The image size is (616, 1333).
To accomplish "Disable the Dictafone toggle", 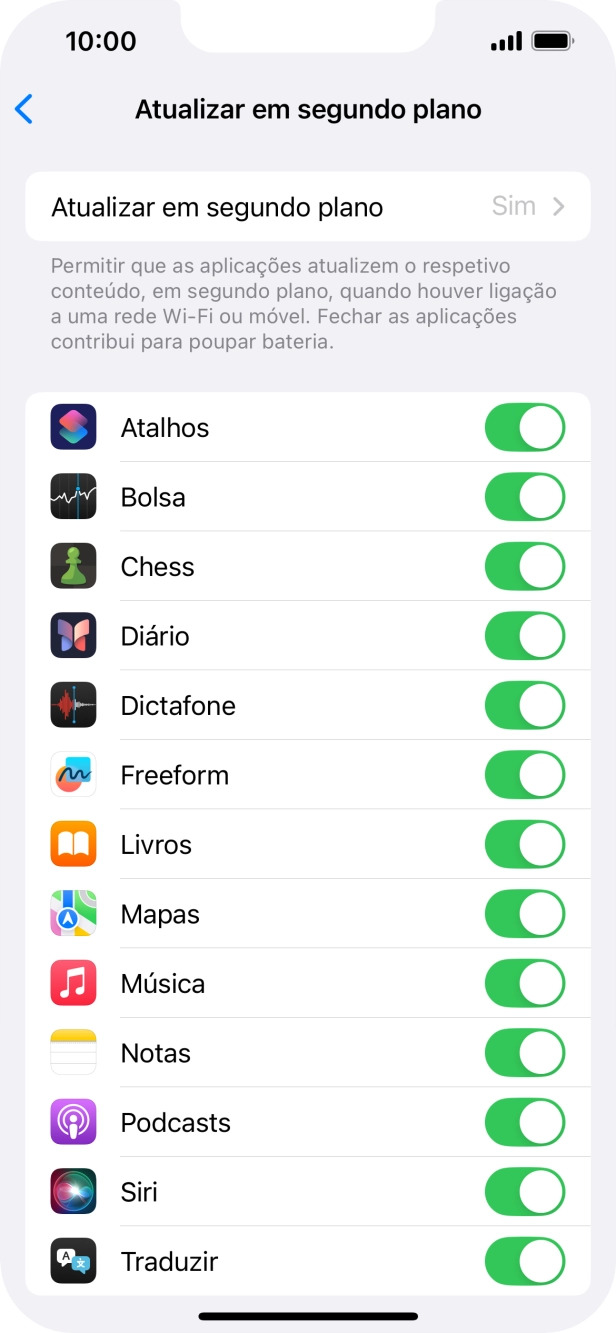I will click(525, 706).
